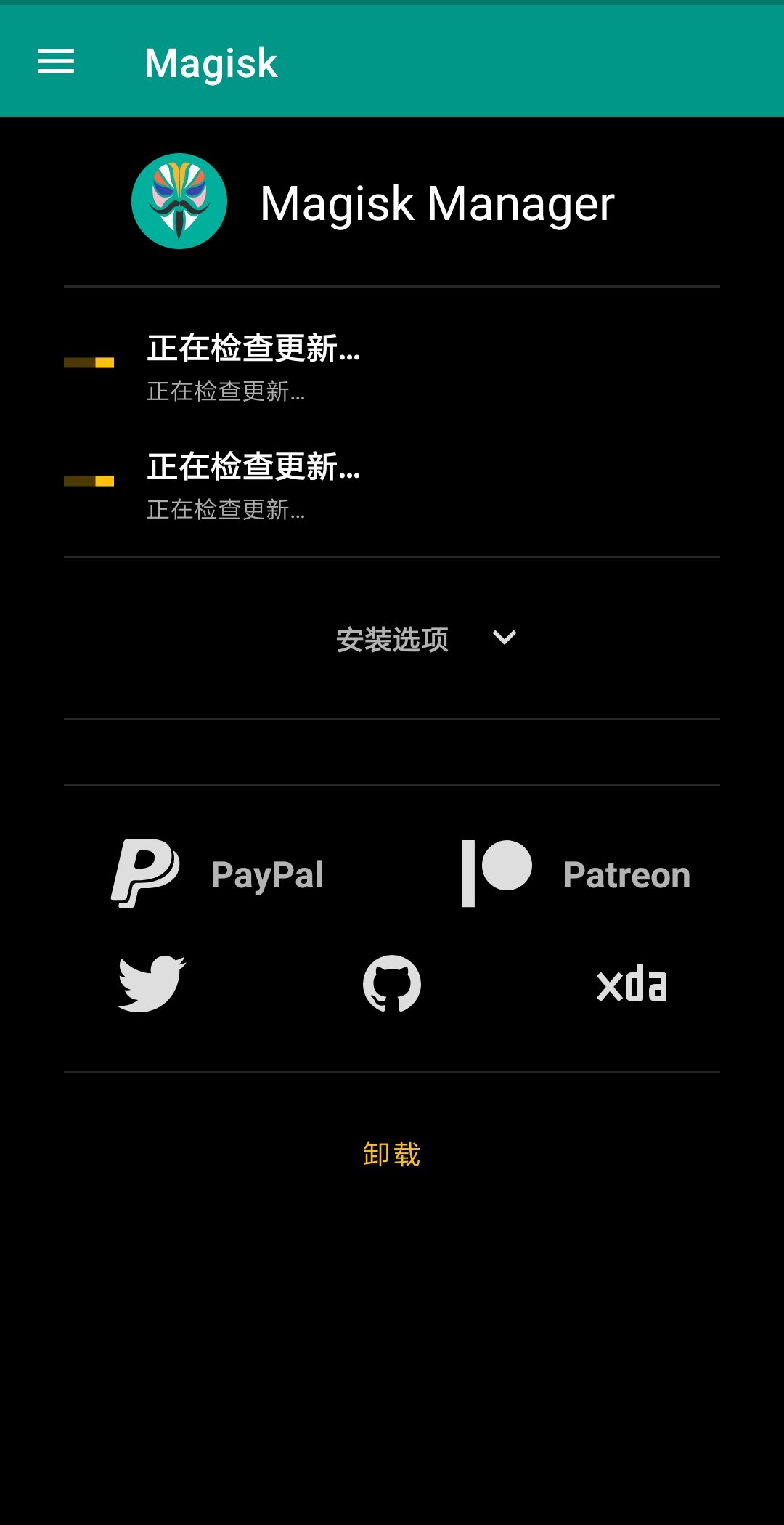This screenshot has width=784, height=1525.
Task: Tap the 卸载 uninstall button
Action: tap(392, 1154)
